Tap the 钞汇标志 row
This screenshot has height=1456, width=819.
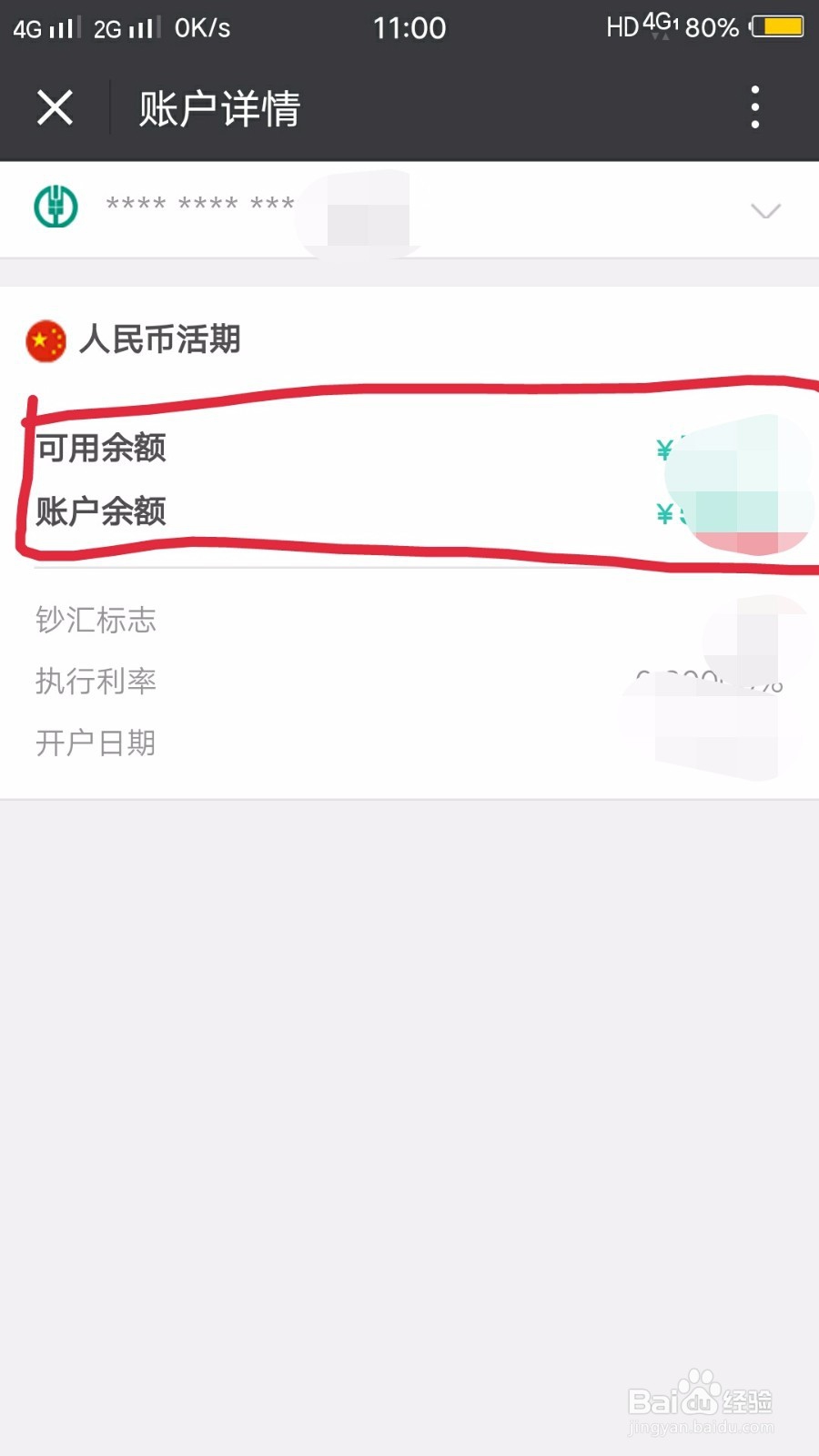coord(96,621)
